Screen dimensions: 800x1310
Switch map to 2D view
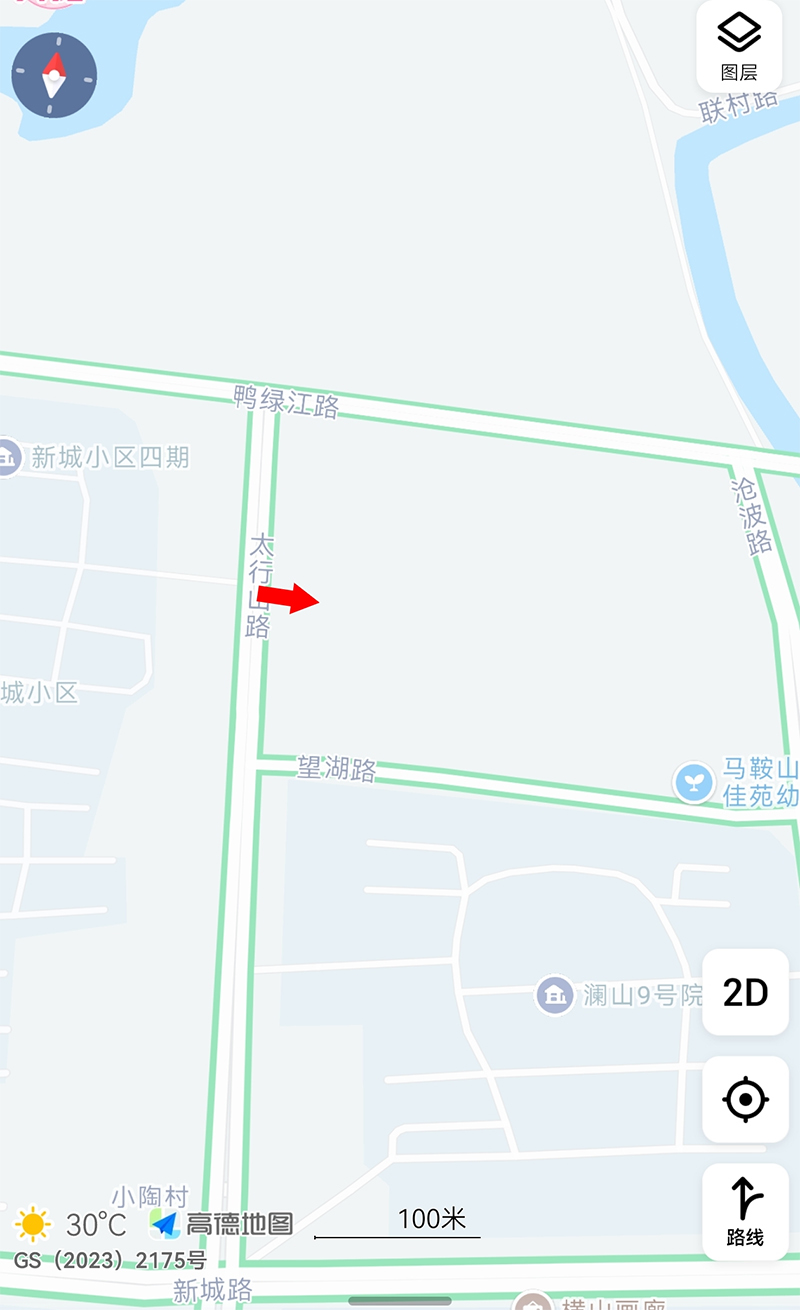[x=745, y=992]
